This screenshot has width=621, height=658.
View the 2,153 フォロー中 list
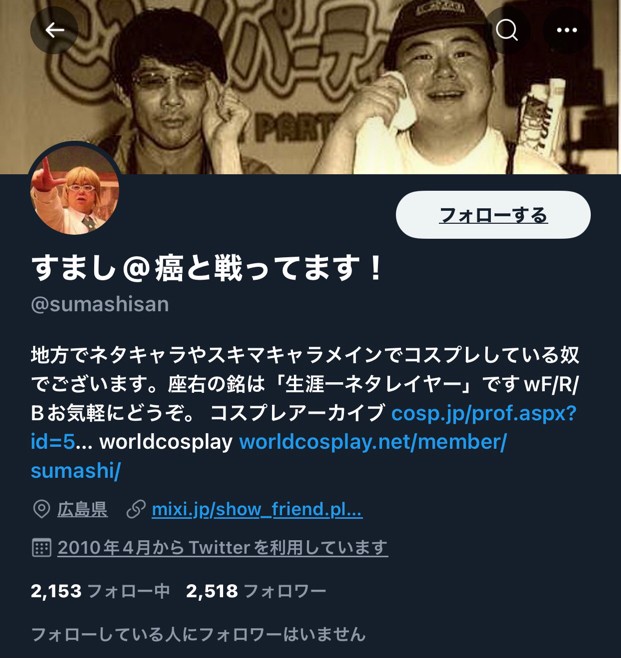click(x=100, y=591)
